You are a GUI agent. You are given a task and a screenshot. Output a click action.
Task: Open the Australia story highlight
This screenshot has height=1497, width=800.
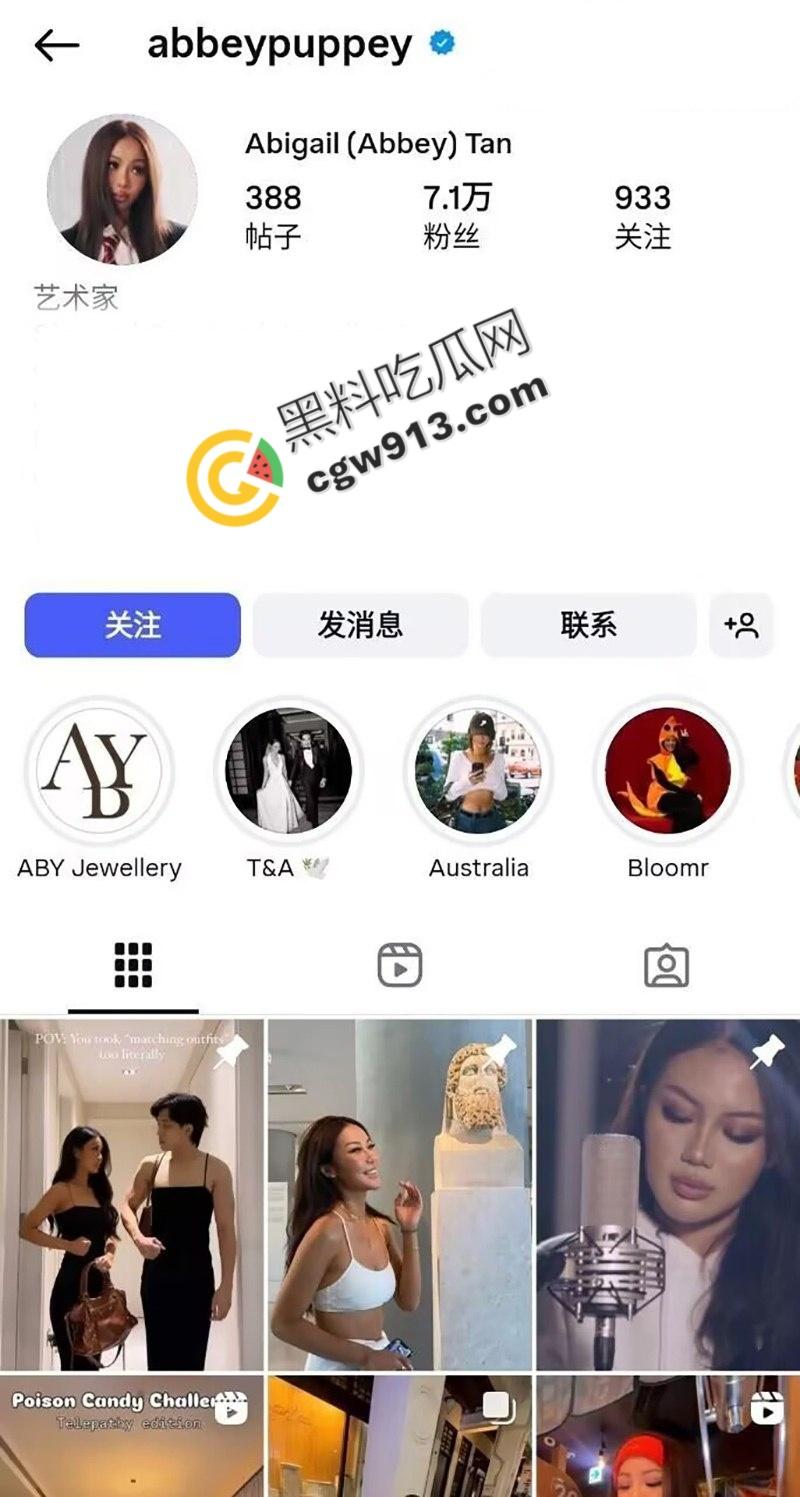(478, 771)
